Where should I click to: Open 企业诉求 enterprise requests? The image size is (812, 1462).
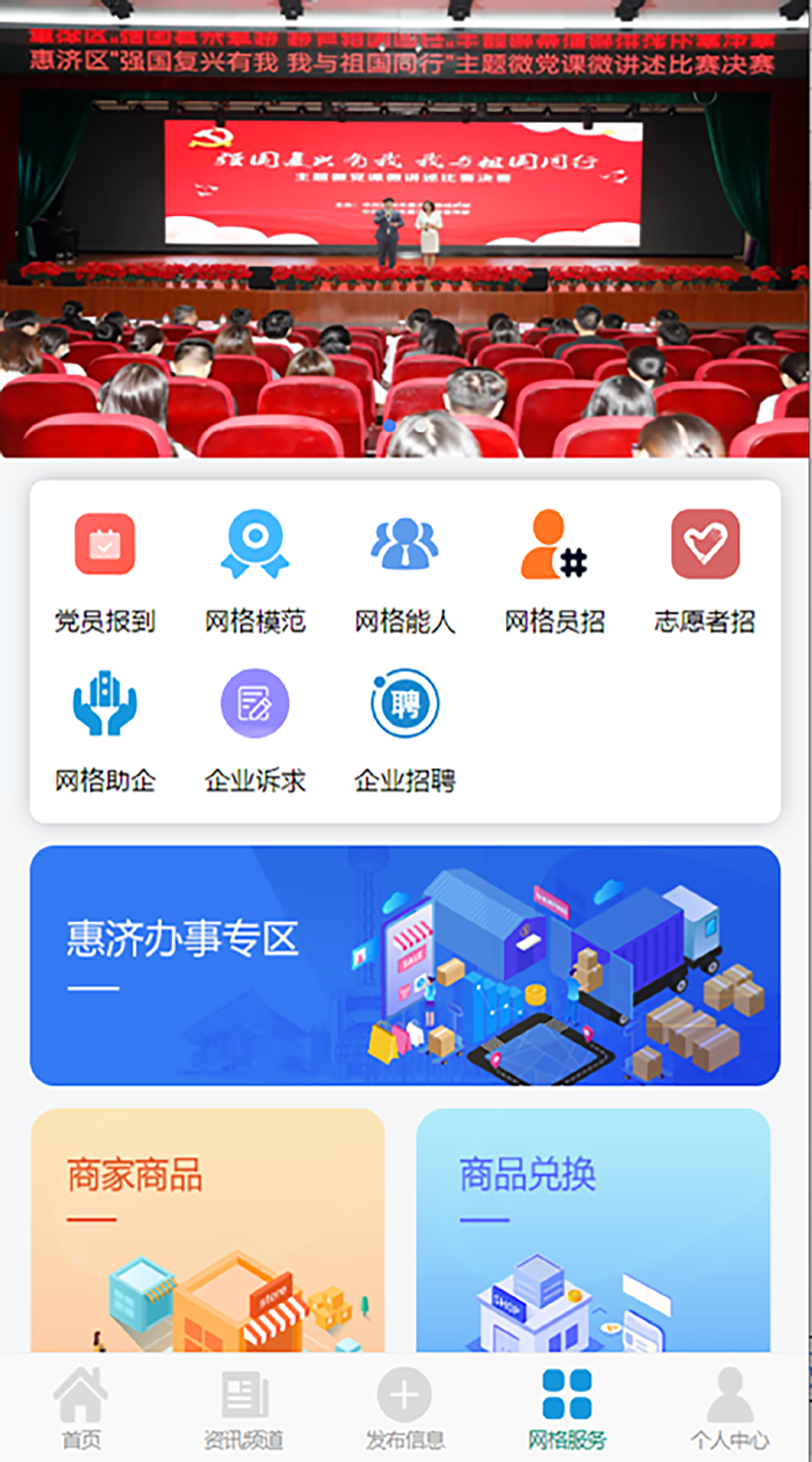click(255, 731)
